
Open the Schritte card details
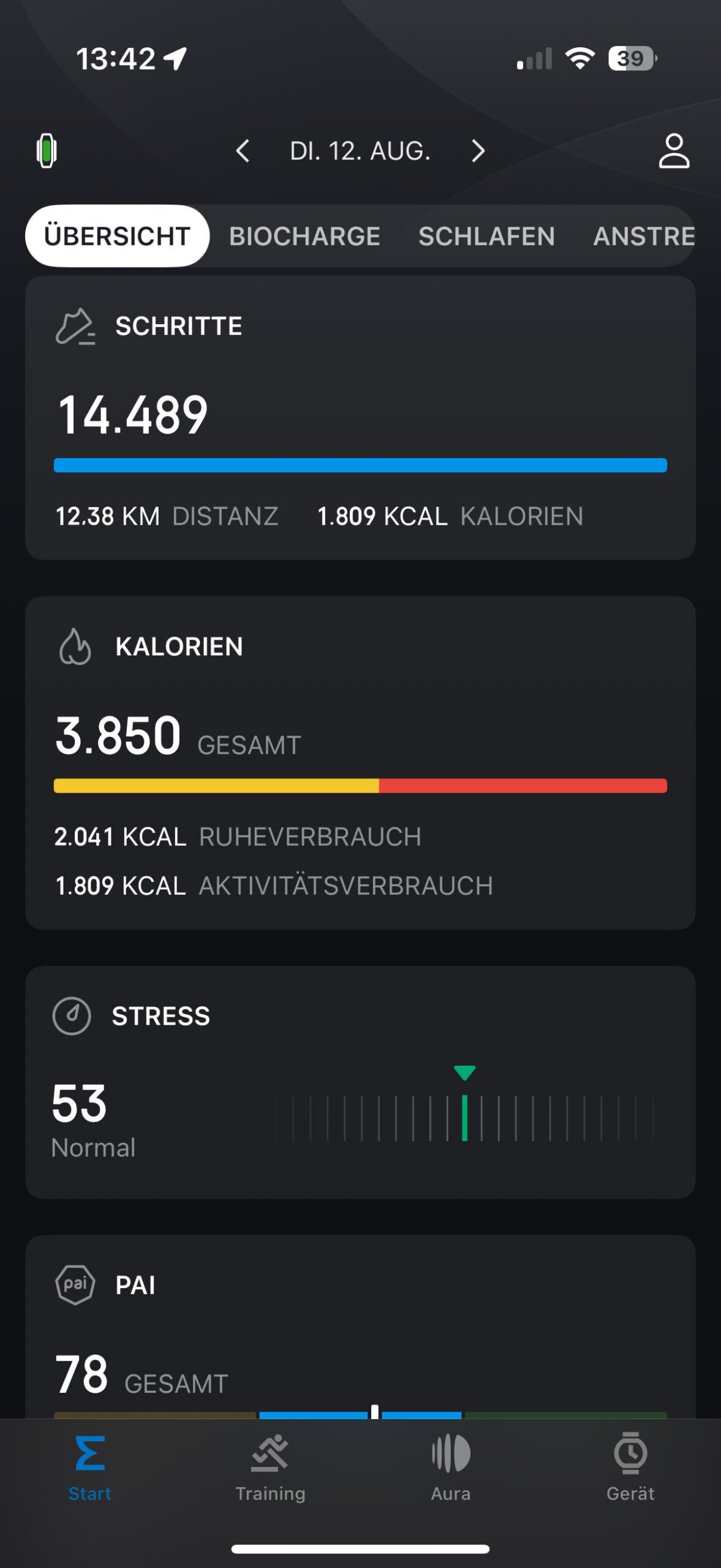[360, 417]
